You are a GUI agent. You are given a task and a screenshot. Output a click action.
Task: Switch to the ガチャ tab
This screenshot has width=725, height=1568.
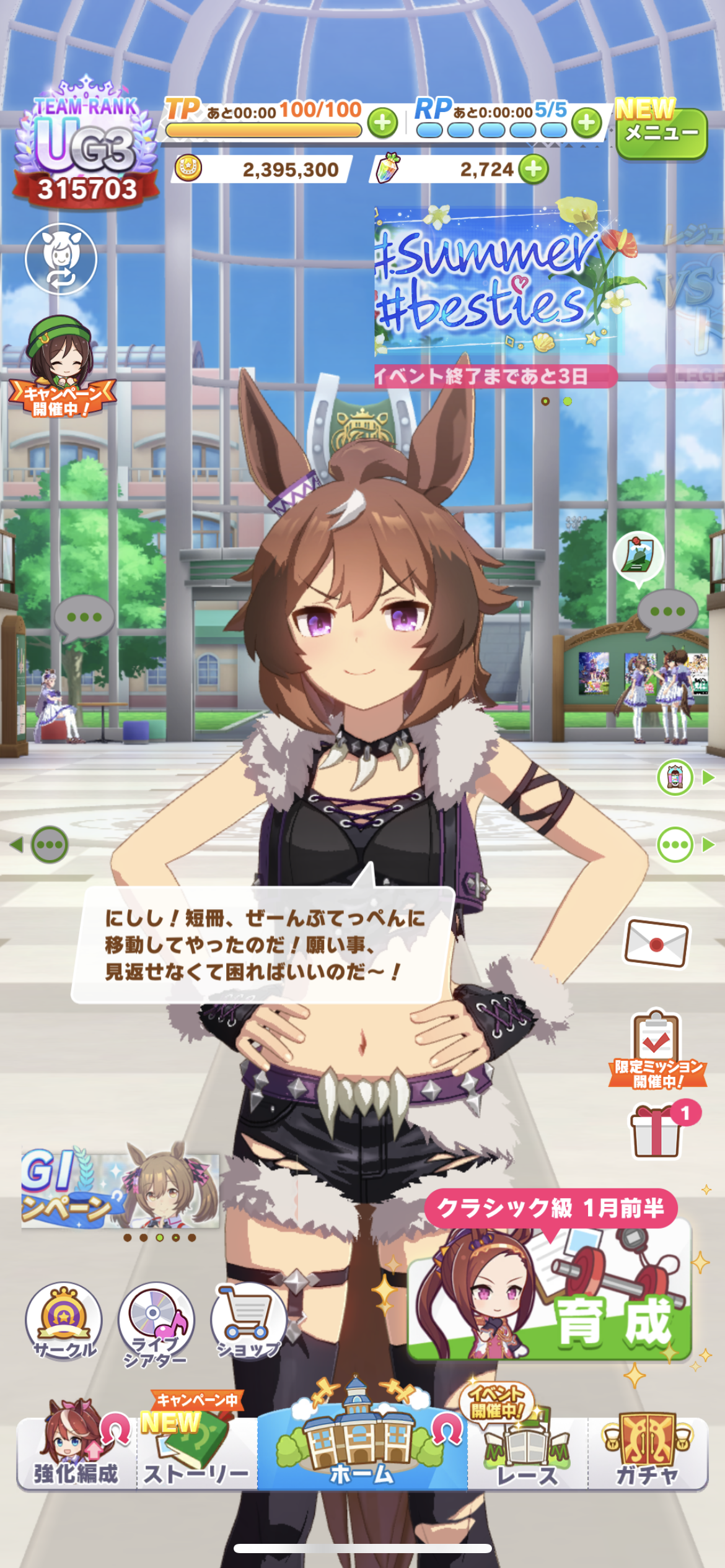coord(647,1452)
